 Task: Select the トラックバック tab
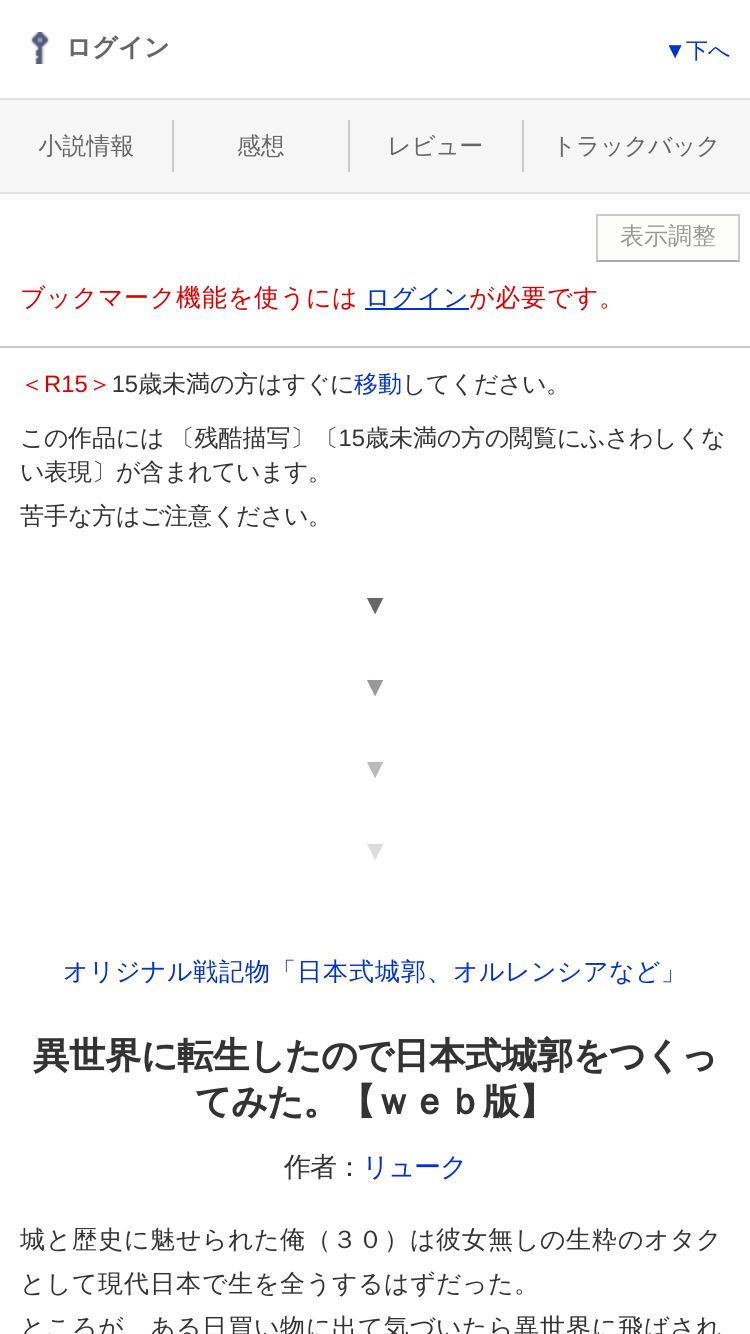(x=636, y=146)
